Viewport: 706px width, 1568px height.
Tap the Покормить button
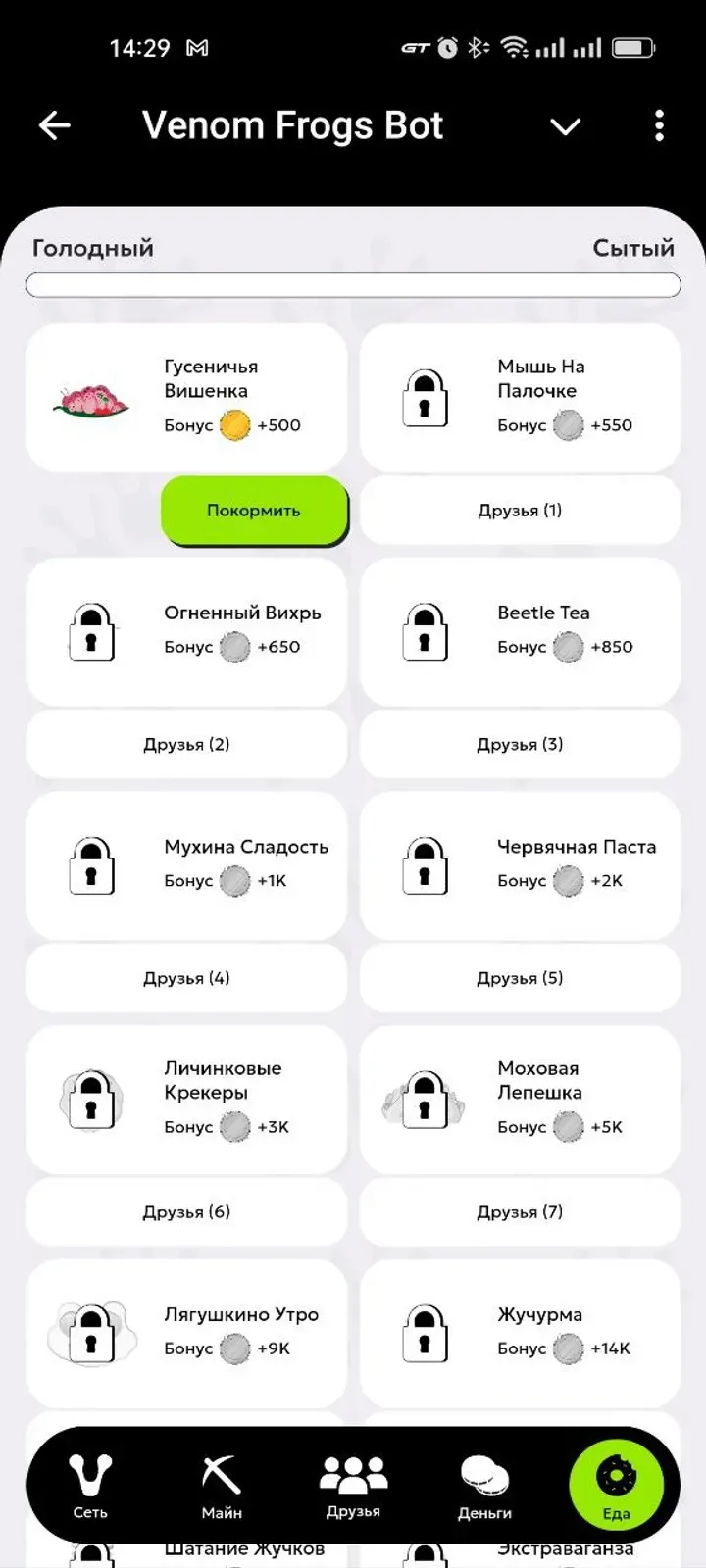[254, 510]
